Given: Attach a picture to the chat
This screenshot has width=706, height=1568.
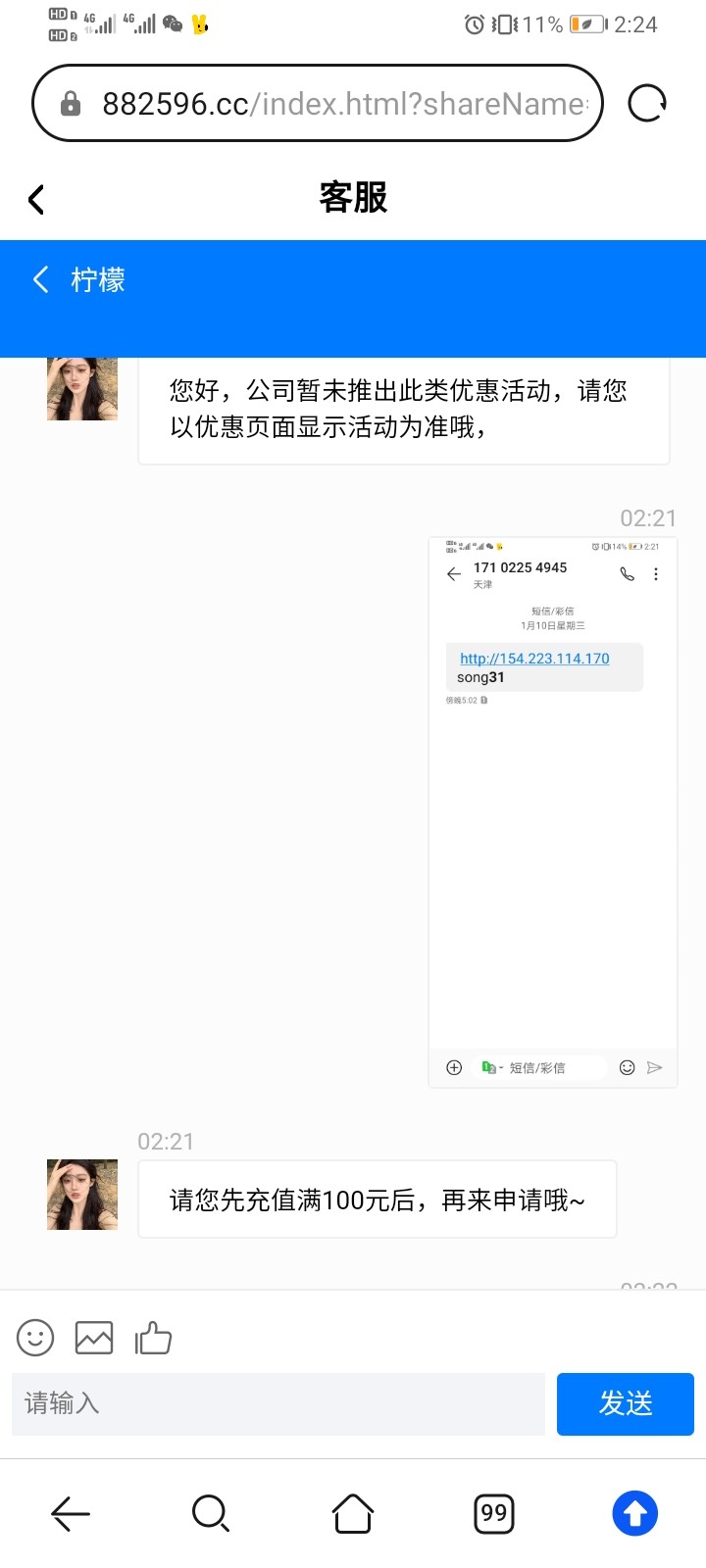Looking at the screenshot, I should pyautogui.click(x=94, y=1338).
